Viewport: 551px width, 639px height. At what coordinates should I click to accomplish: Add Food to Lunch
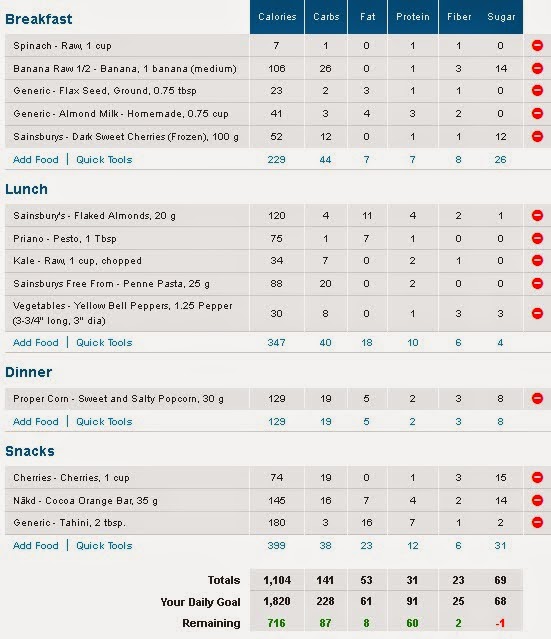(x=36, y=342)
